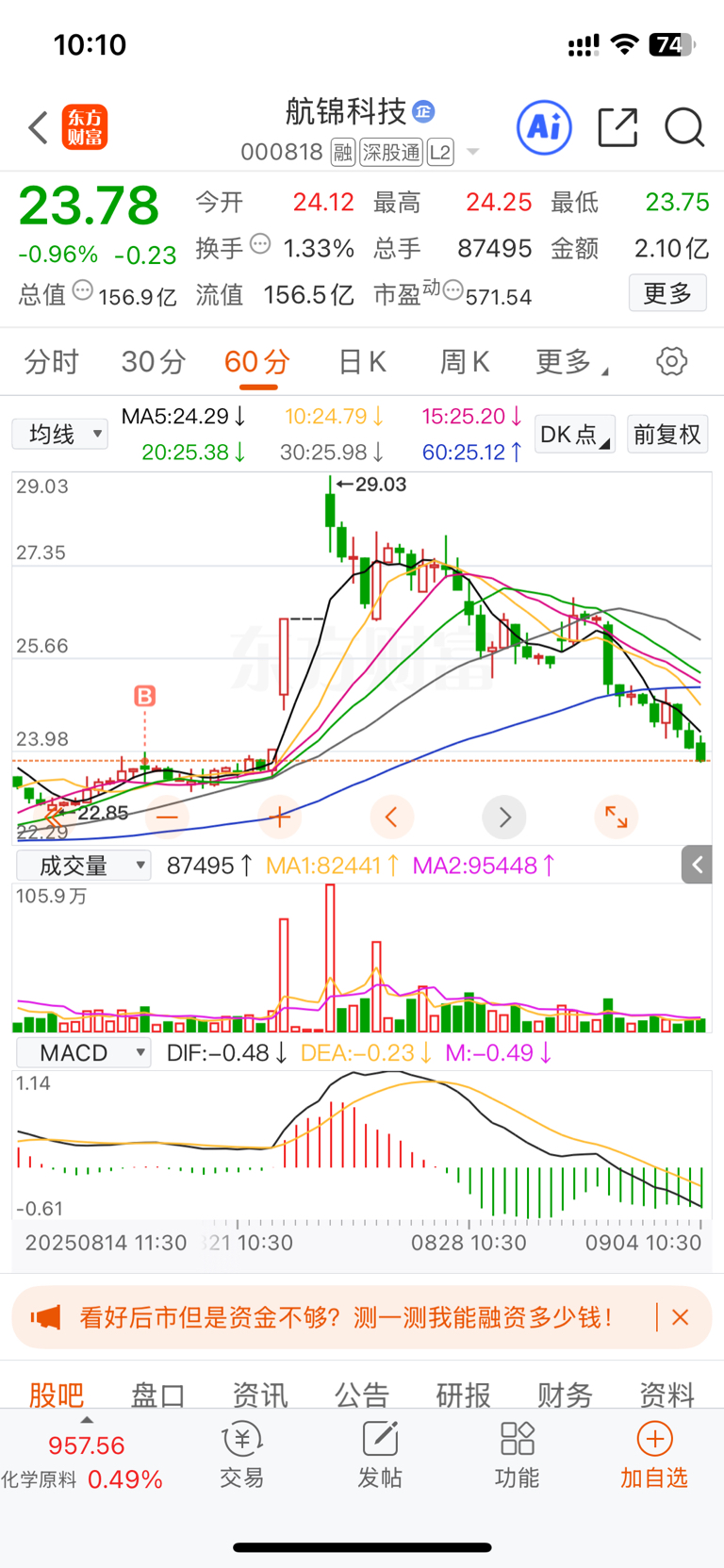Tap the 更多 button beside 金额
This screenshot has width=724, height=1568.
[667, 293]
